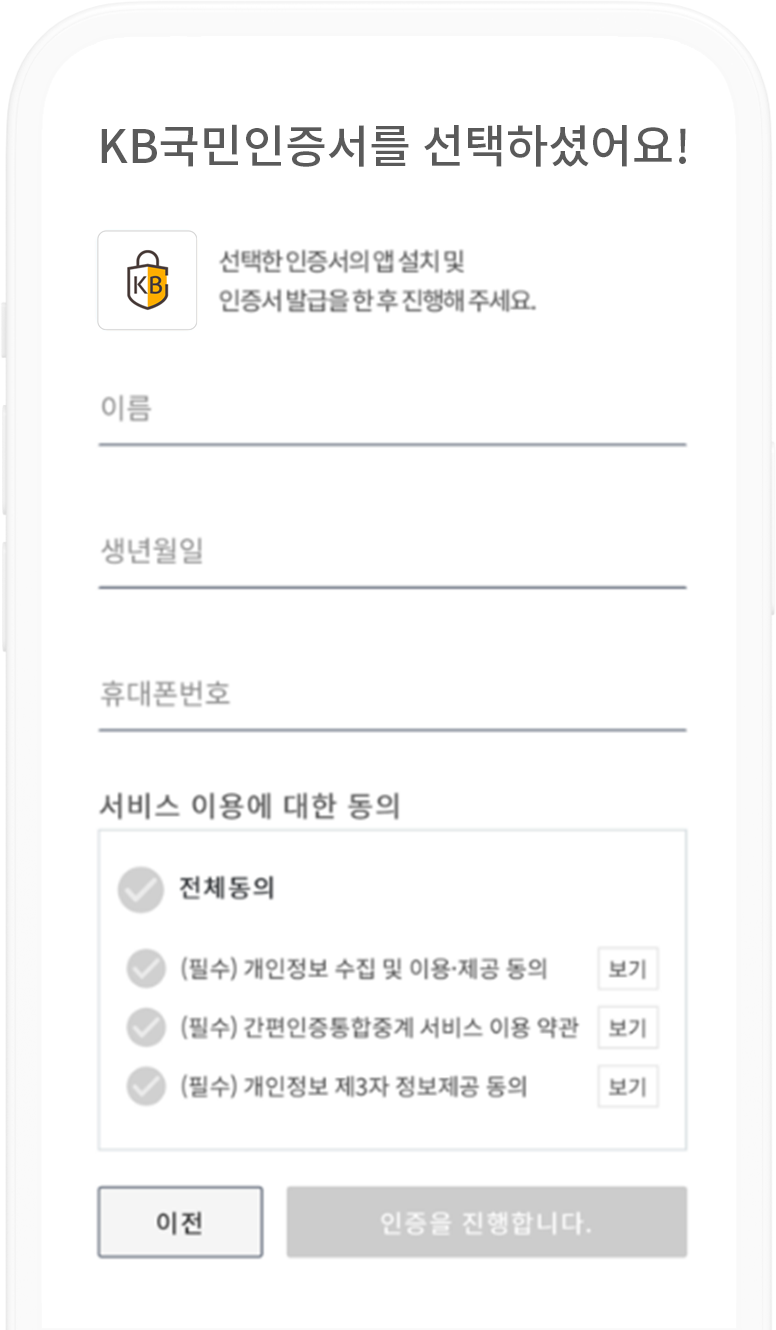Go back with the 이전 button

tap(180, 1222)
